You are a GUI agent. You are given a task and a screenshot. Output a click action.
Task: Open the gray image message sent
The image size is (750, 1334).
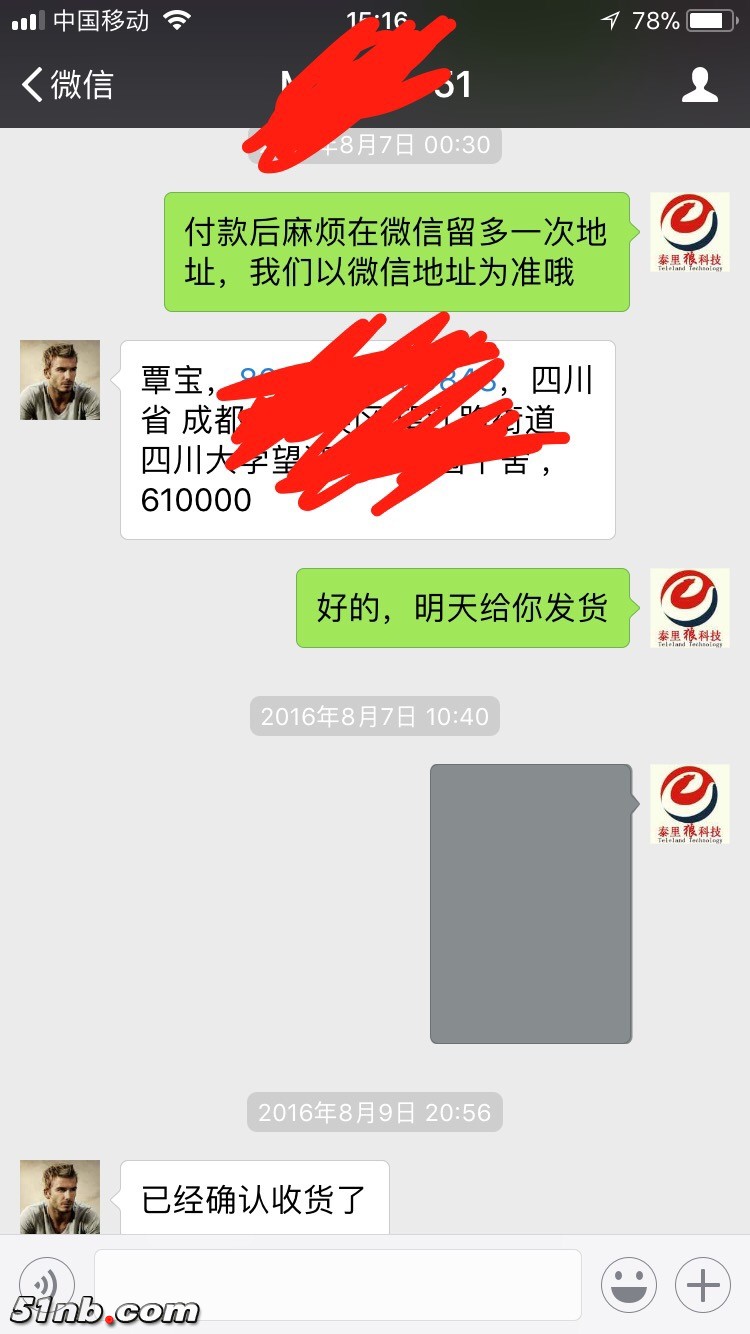[x=531, y=903]
